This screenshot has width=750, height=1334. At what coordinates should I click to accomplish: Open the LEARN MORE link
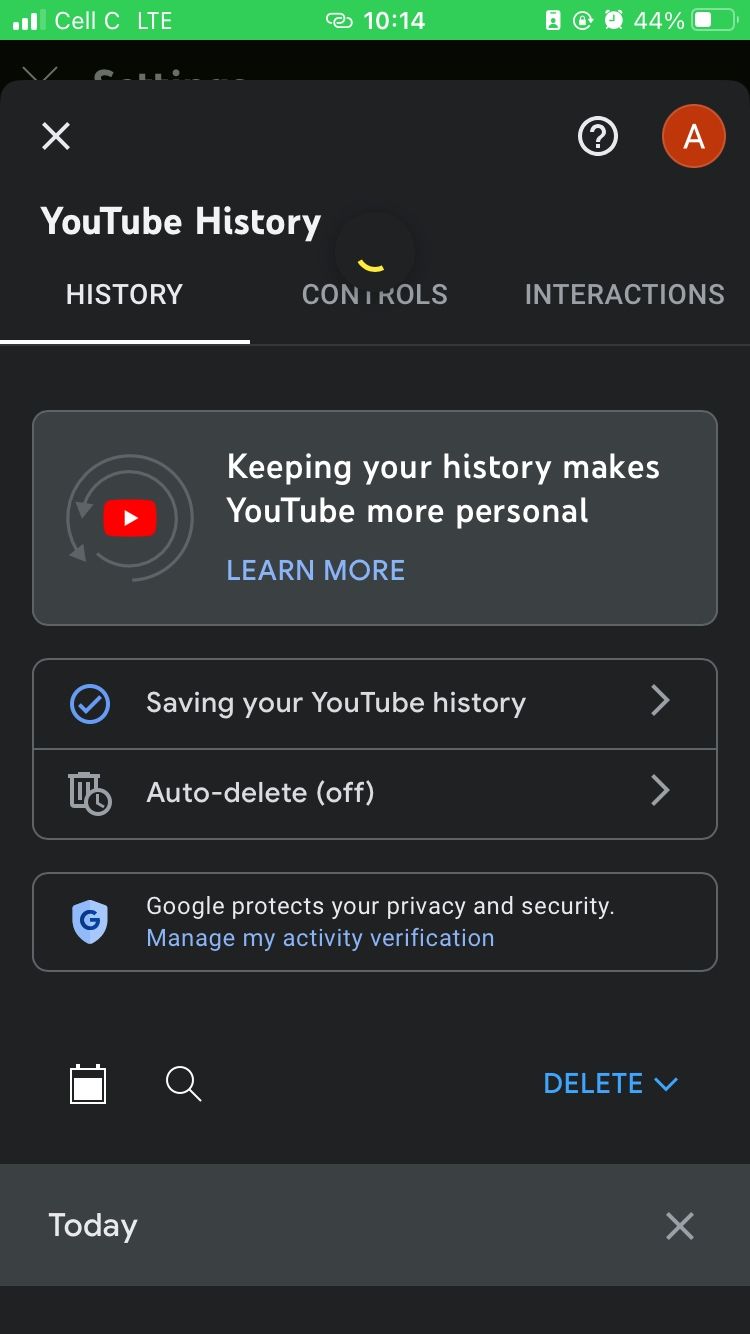pyautogui.click(x=315, y=569)
